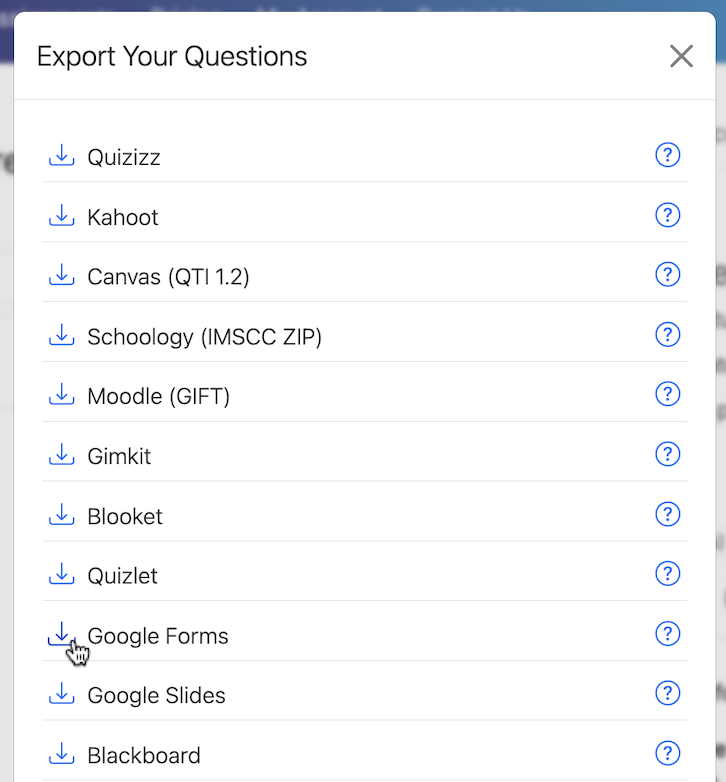726x782 pixels.
Task: Click the Google Slides download icon
Action: [x=62, y=694]
